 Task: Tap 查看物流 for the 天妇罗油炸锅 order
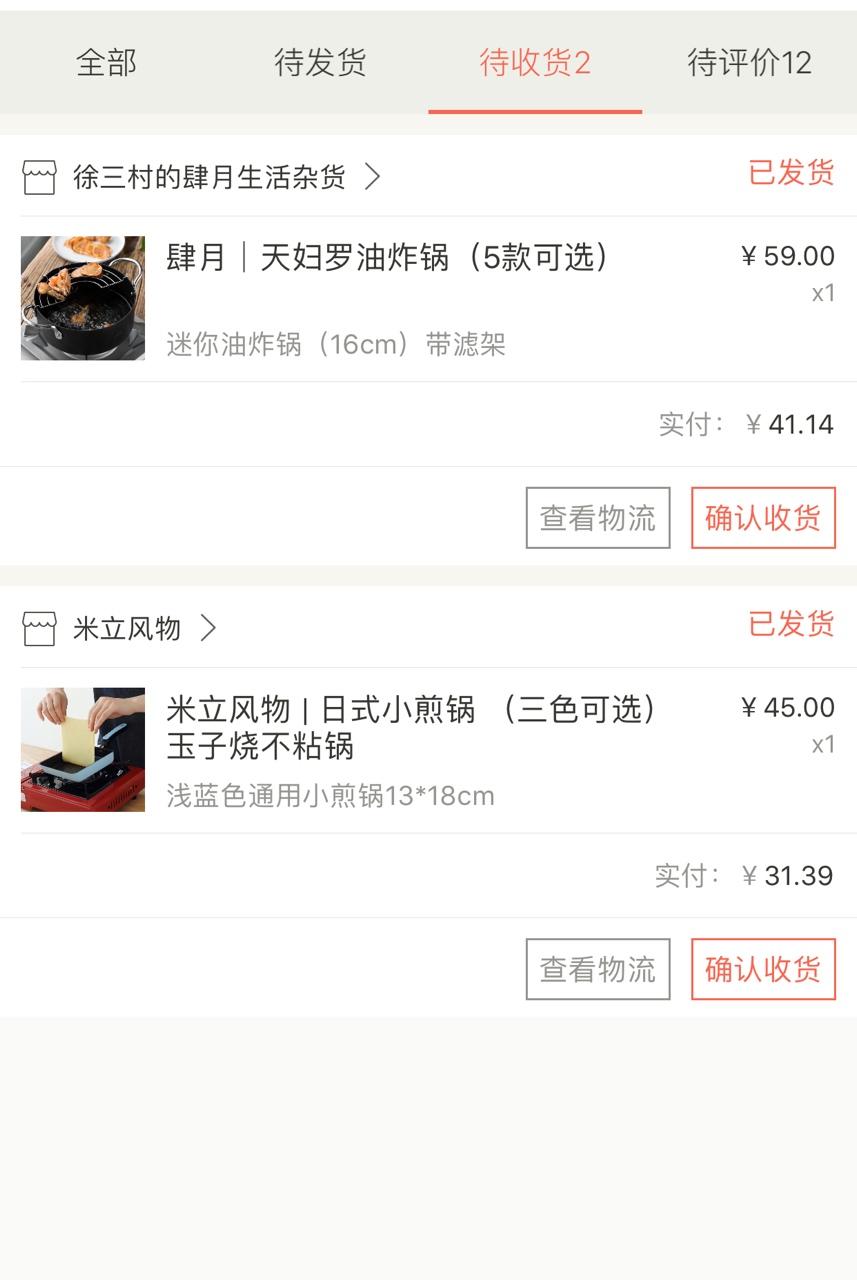click(x=598, y=518)
